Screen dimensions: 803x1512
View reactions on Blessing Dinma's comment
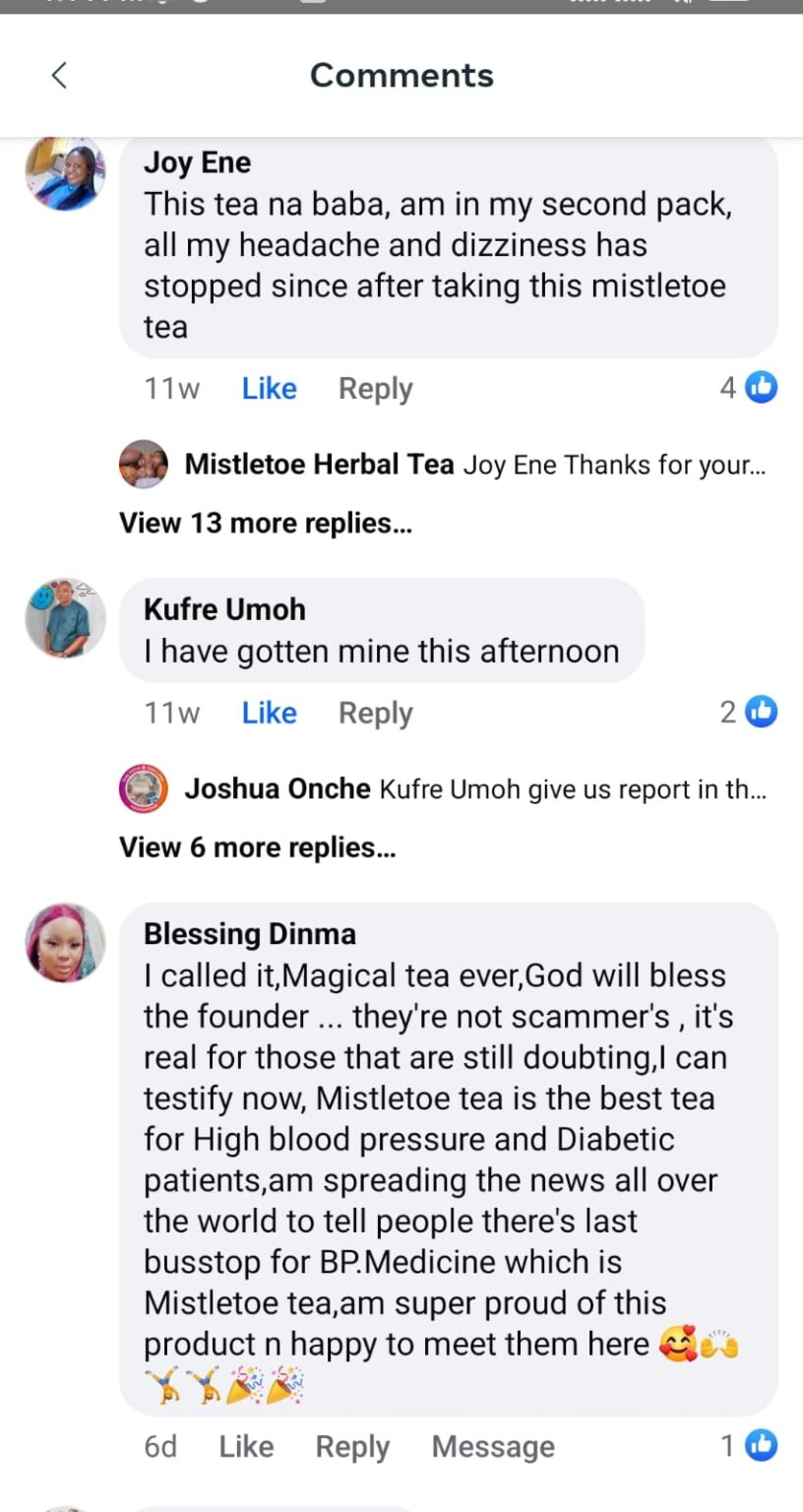click(750, 1445)
